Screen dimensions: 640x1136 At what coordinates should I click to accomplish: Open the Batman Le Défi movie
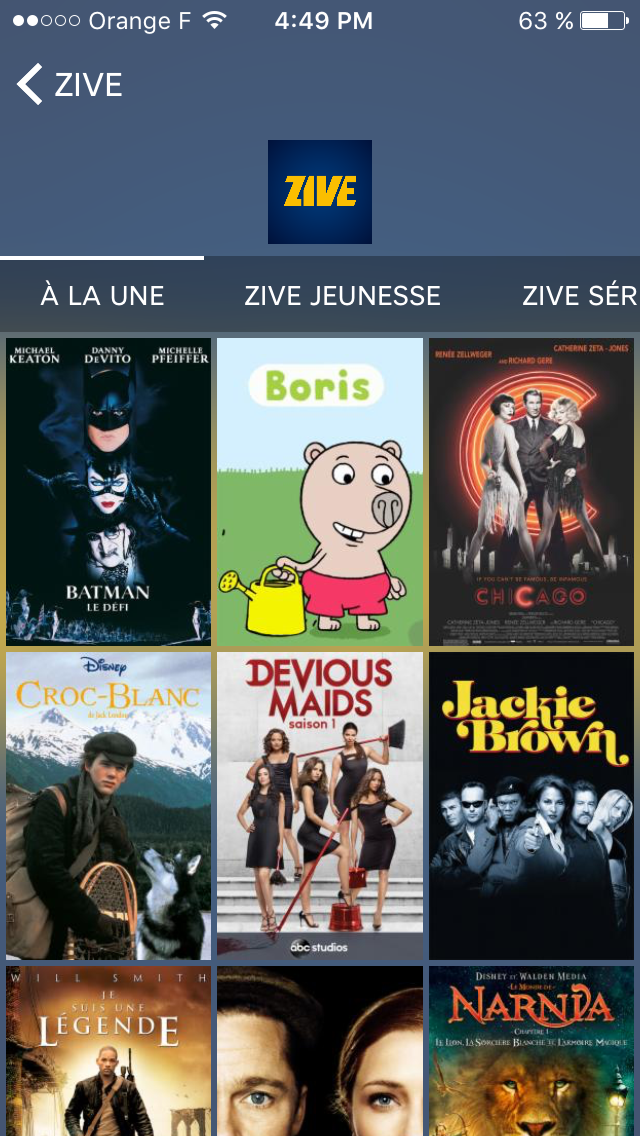(x=108, y=491)
